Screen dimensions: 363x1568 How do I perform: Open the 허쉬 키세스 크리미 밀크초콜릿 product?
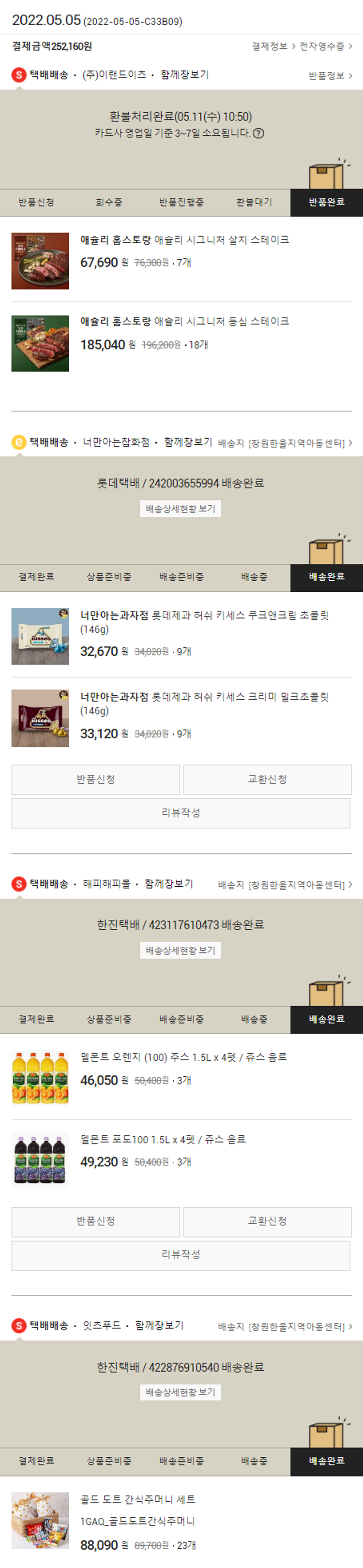pos(204,698)
